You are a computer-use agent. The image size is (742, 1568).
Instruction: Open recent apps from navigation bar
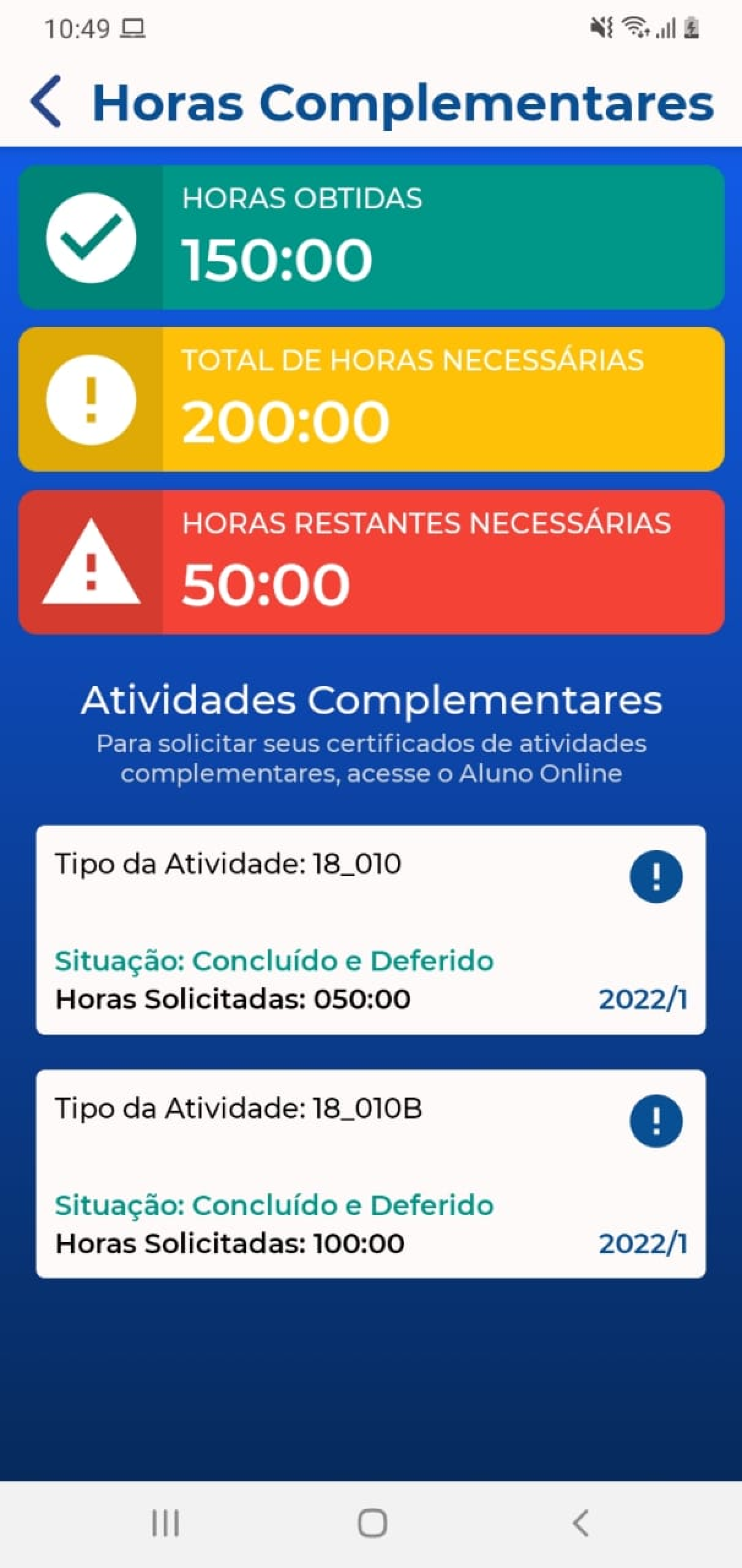pos(165,1523)
